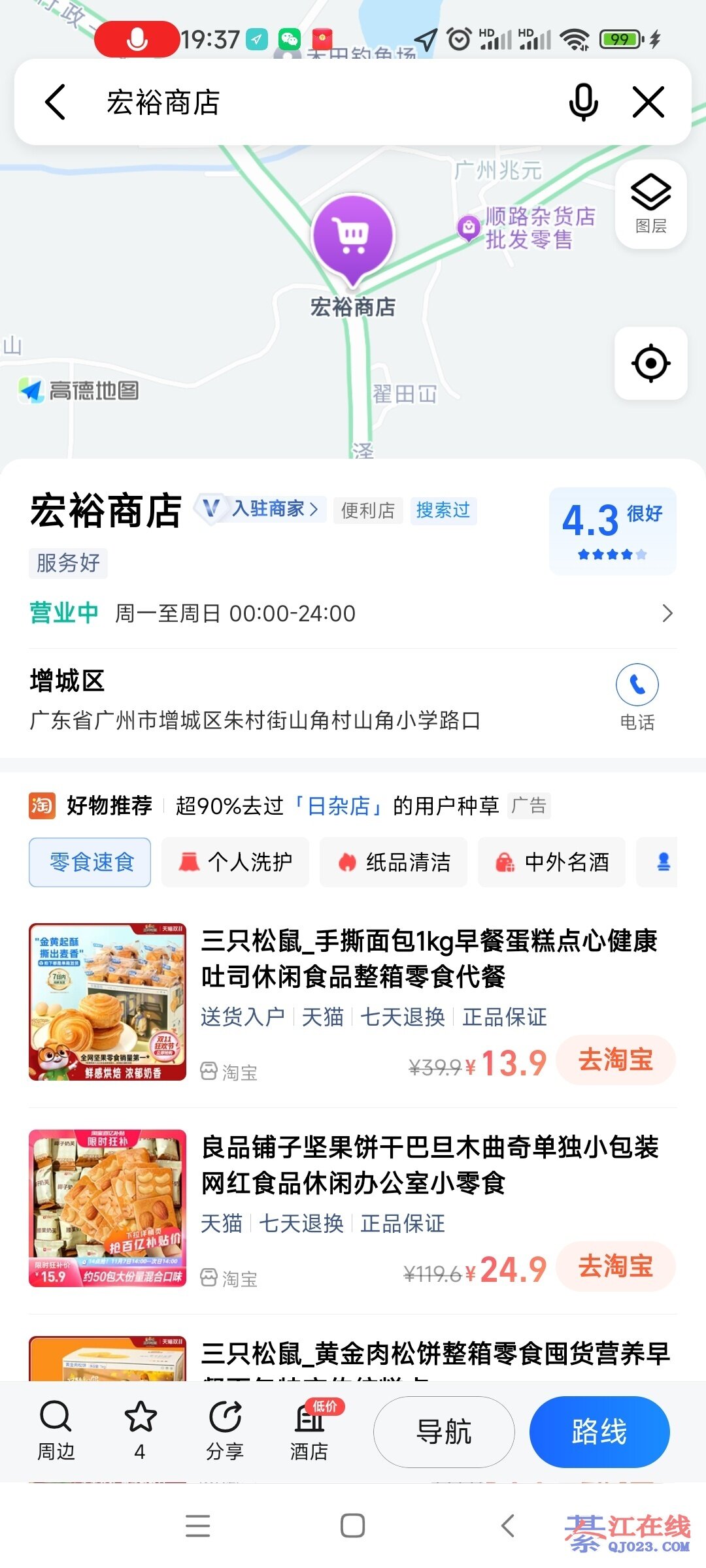
Task: Switch to the 中外名酒 chip
Action: coord(552,862)
